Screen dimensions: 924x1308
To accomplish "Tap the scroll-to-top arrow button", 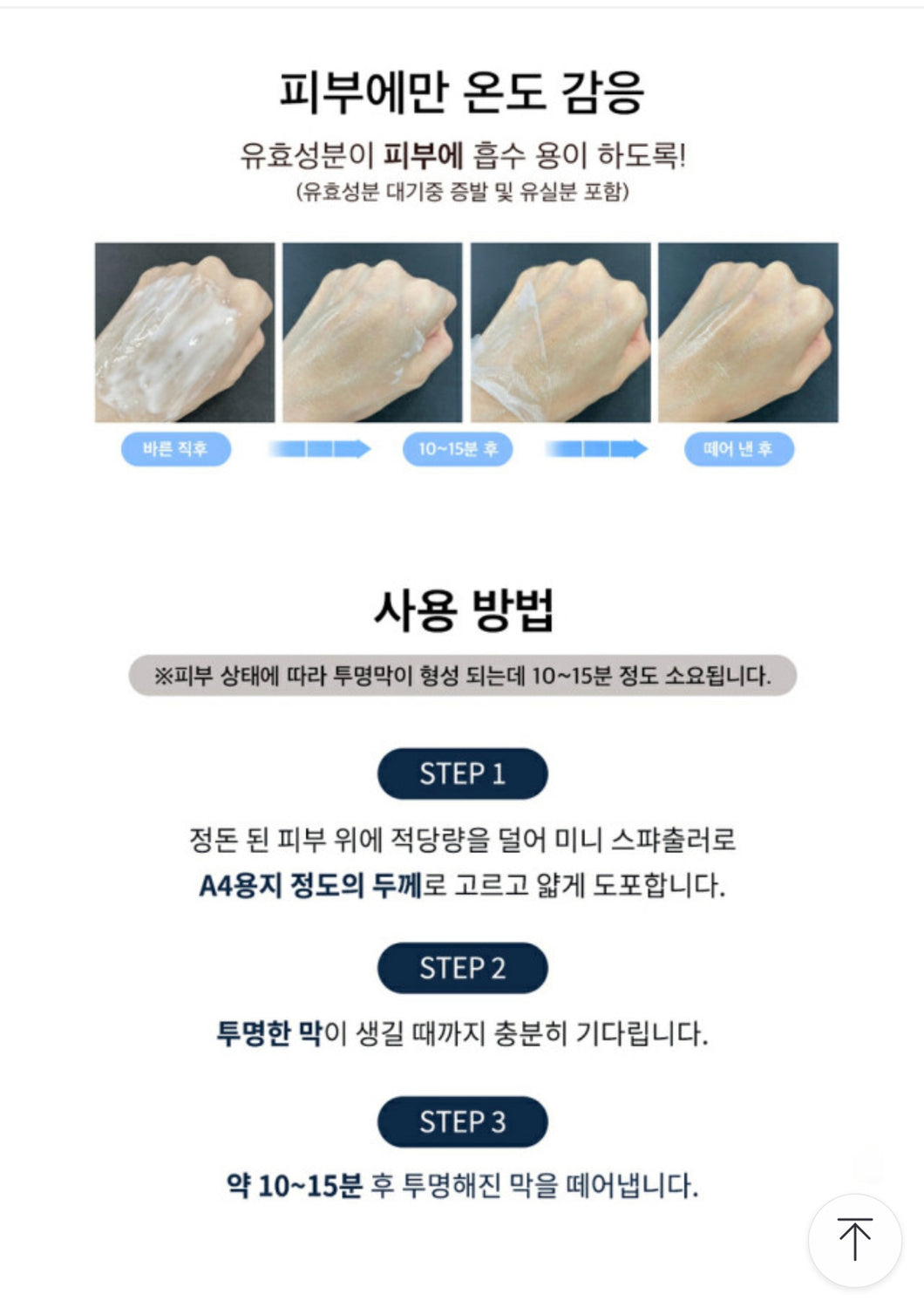I will tap(854, 1239).
